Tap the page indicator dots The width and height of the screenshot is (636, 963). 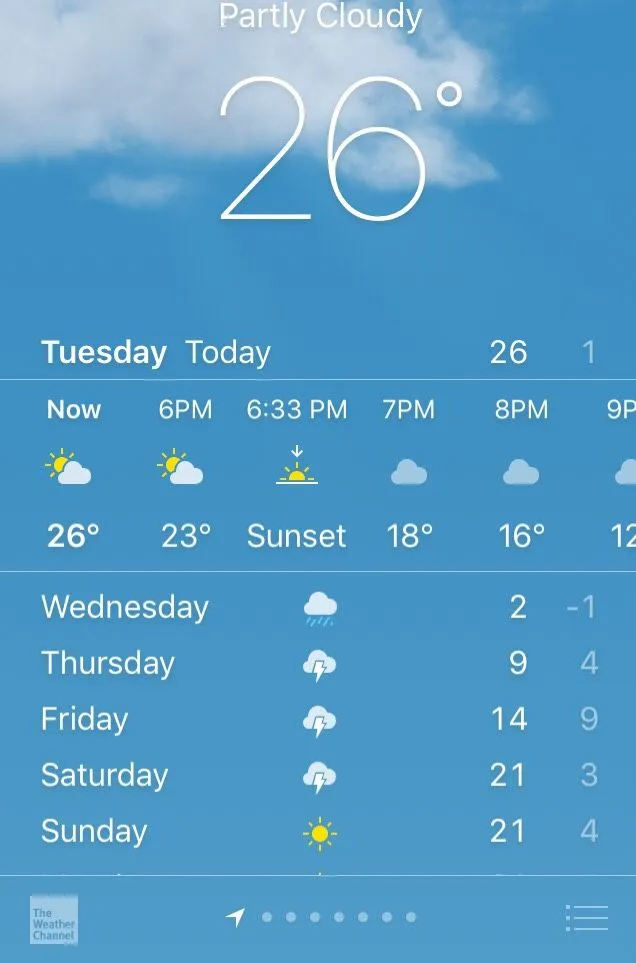coord(338,917)
